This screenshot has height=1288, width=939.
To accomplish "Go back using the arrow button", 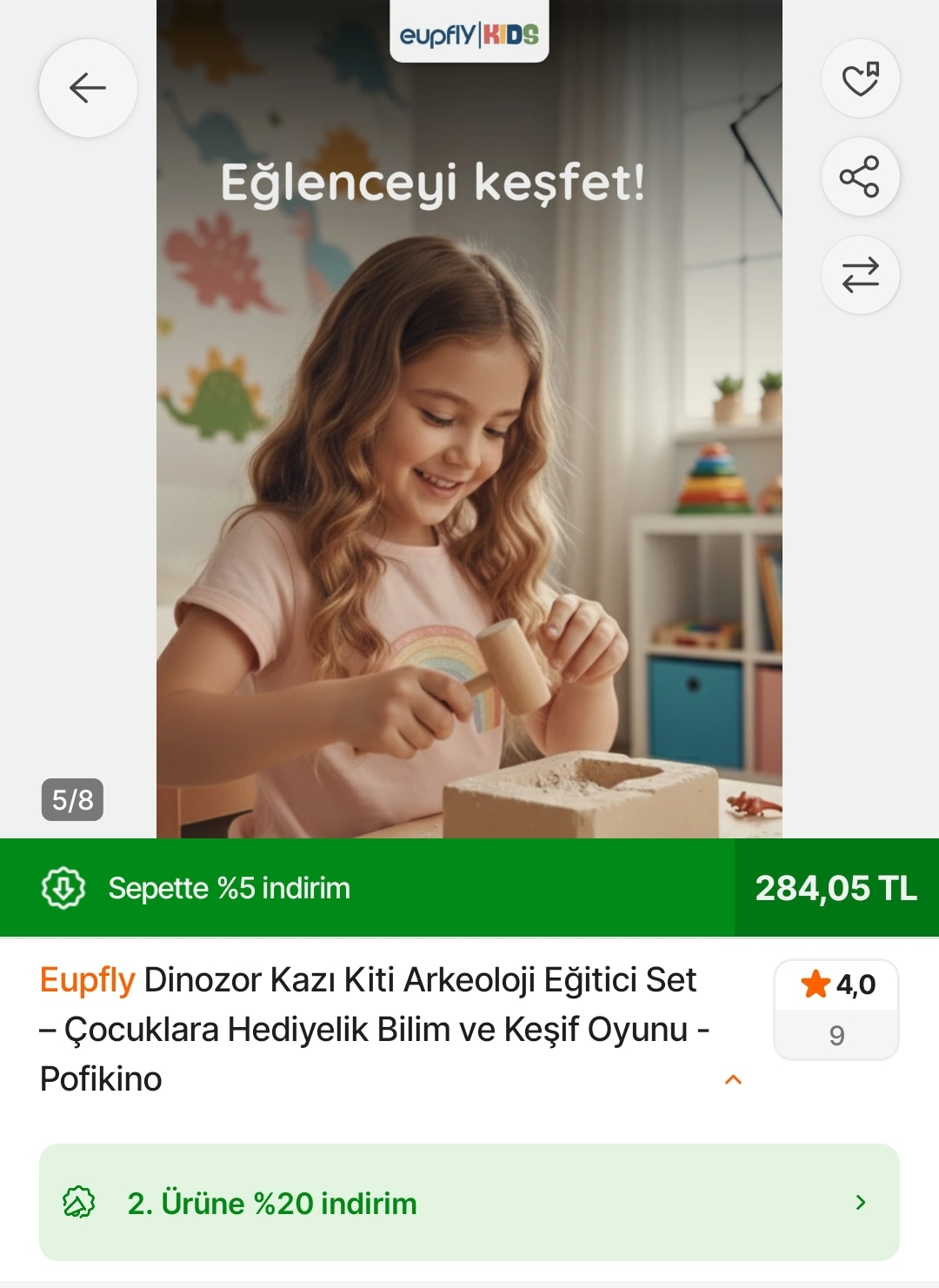I will (x=88, y=88).
